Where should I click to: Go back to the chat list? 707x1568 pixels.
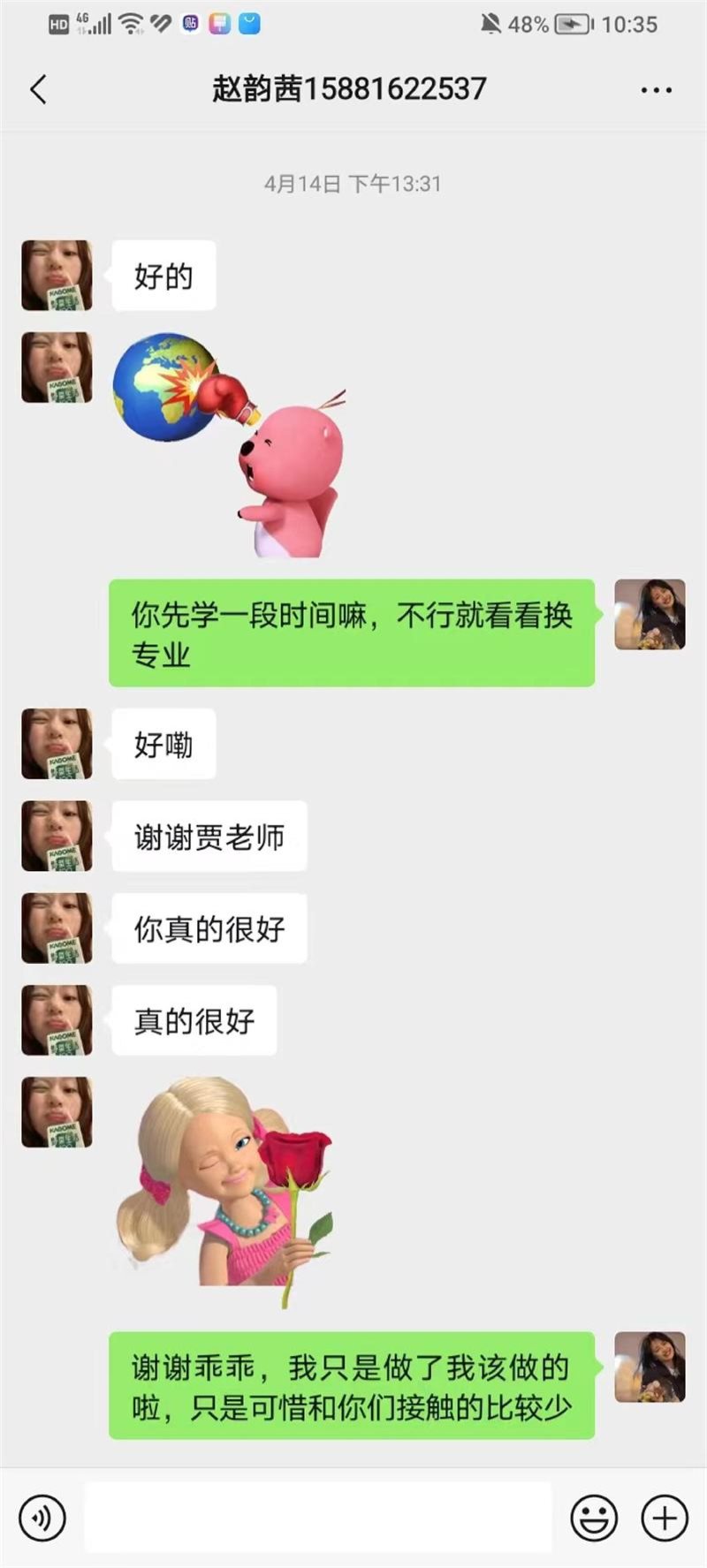tap(38, 89)
